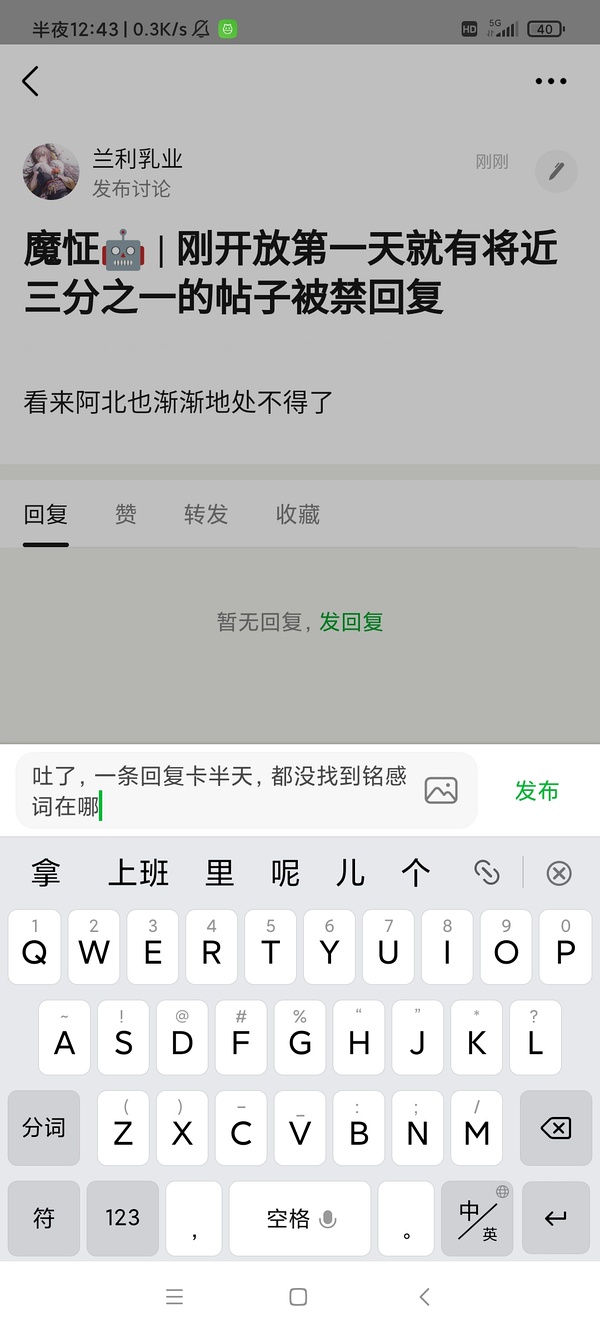Open the 符 symbols keyboard

44,1218
